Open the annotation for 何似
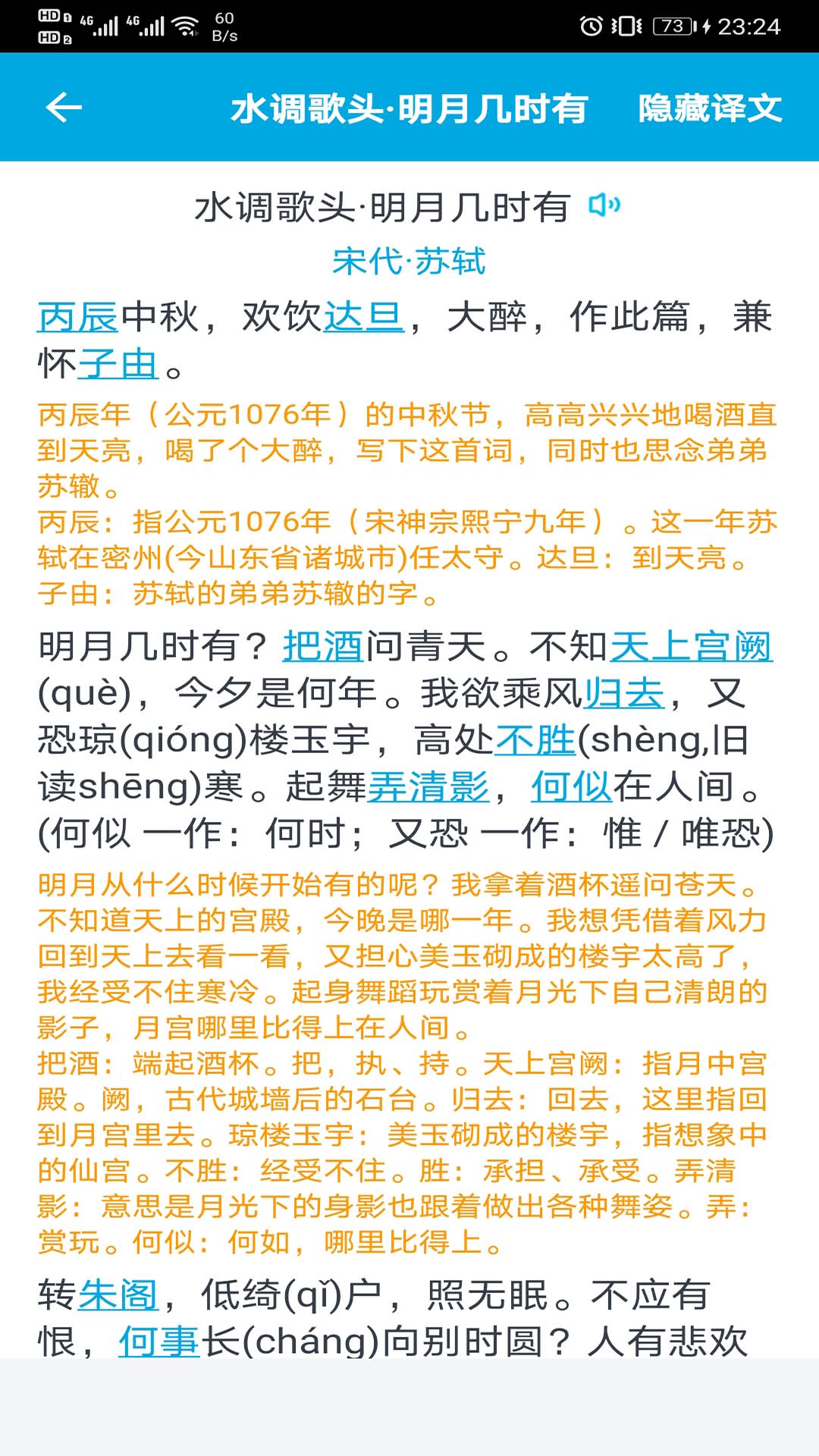Viewport: 819px width, 1456px height. [571, 786]
